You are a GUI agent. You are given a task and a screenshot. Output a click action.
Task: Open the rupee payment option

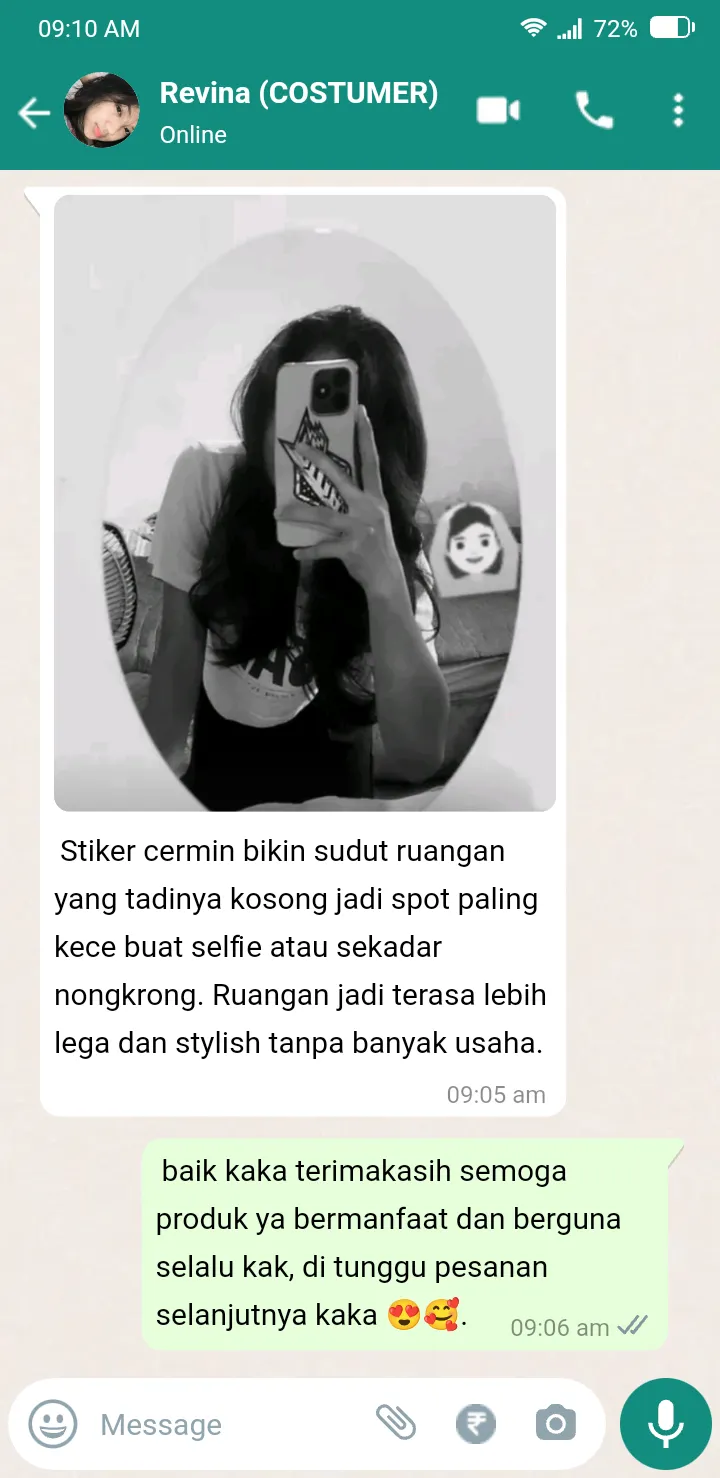click(x=476, y=1423)
